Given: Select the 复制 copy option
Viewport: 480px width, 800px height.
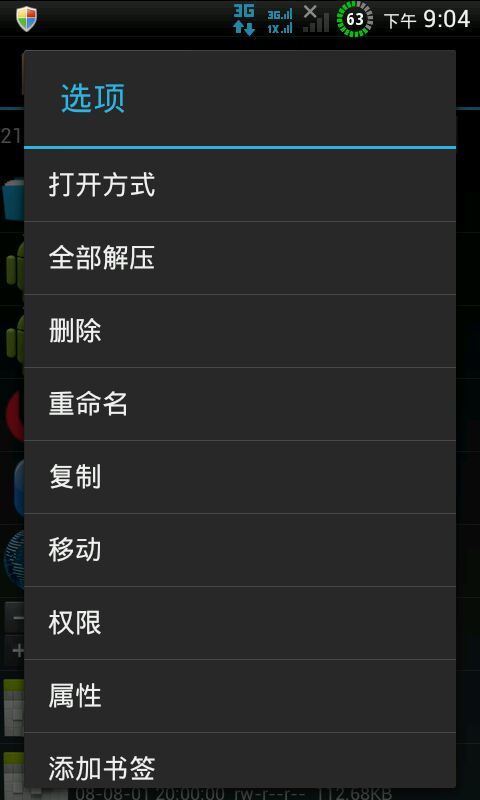Looking at the screenshot, I should point(240,477).
